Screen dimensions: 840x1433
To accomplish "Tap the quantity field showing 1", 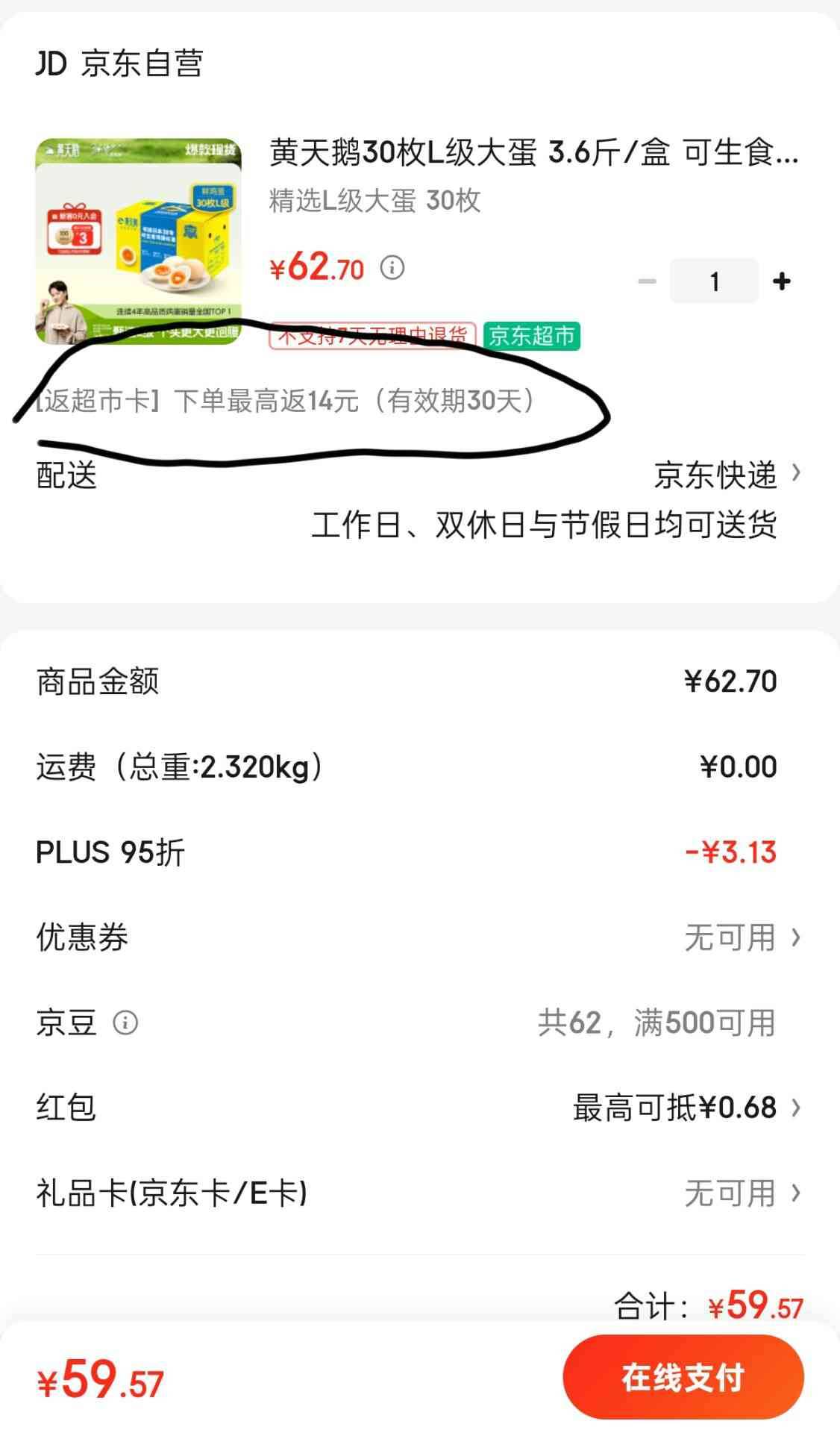I will tap(714, 281).
